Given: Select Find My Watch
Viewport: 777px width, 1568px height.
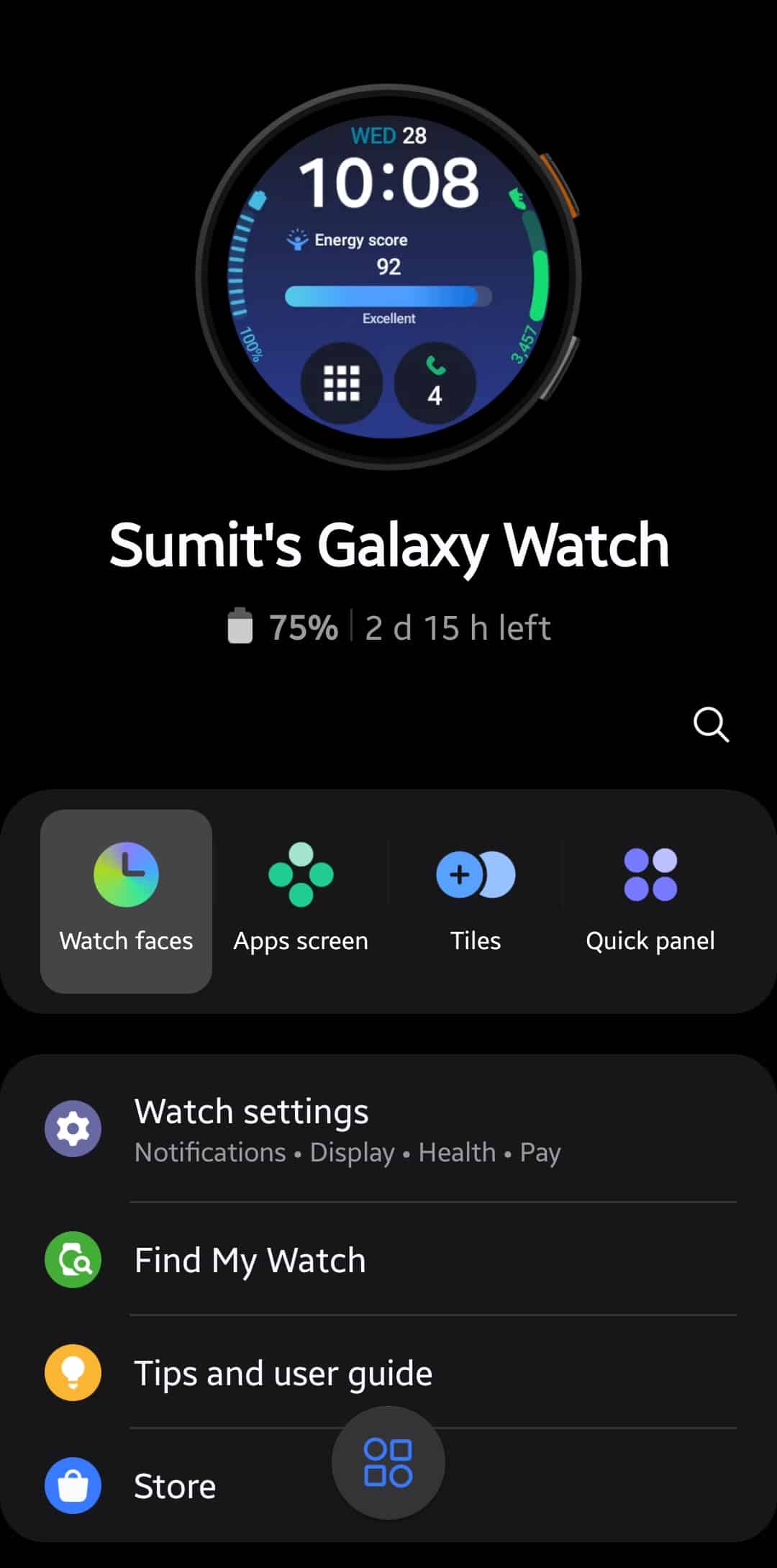Looking at the screenshot, I should (388, 1259).
